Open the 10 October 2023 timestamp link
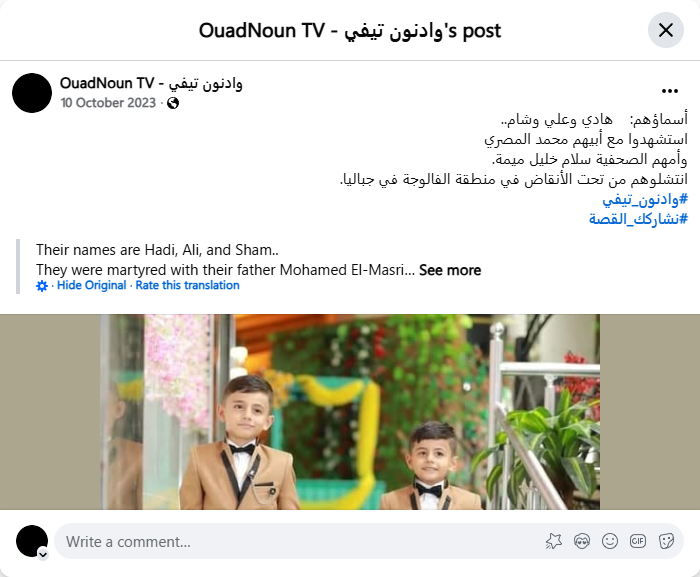700x577 pixels. click(110, 103)
